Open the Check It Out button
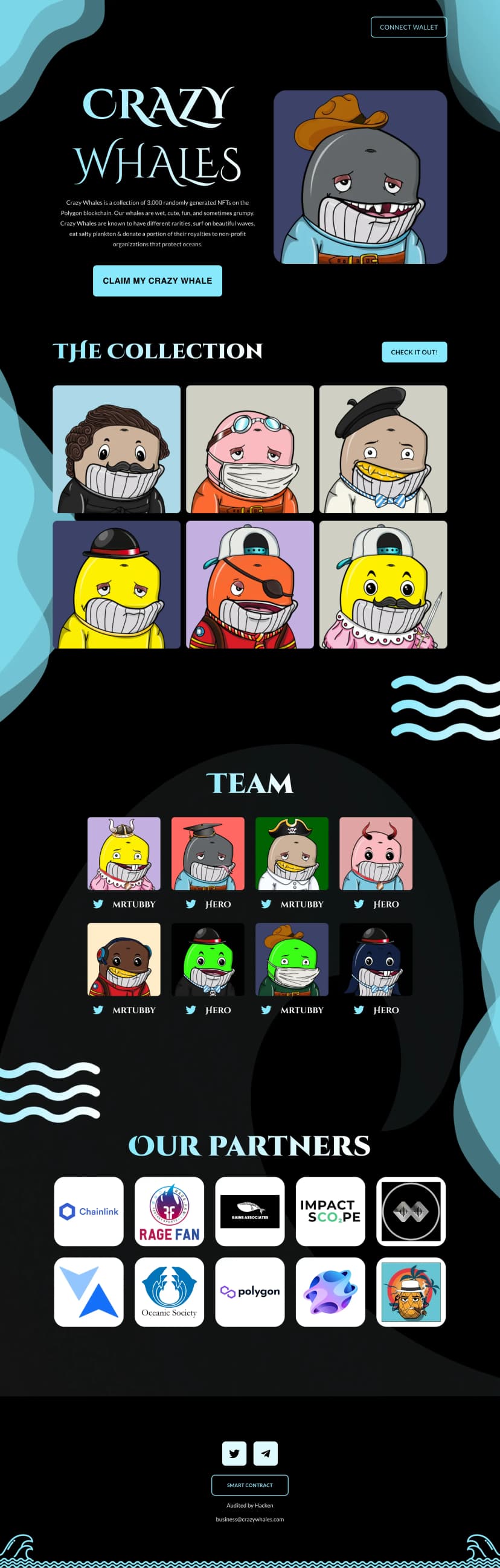This screenshot has height=1568, width=500. tap(414, 352)
